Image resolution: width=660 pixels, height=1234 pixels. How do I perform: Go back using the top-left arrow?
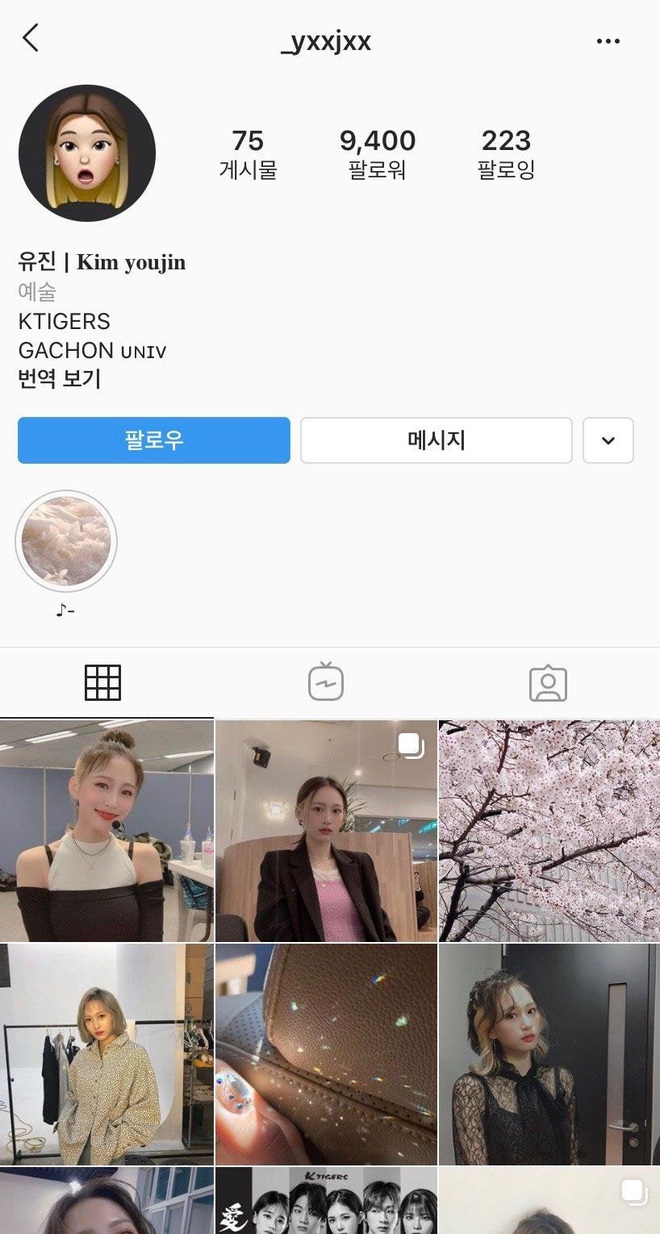pos(30,39)
